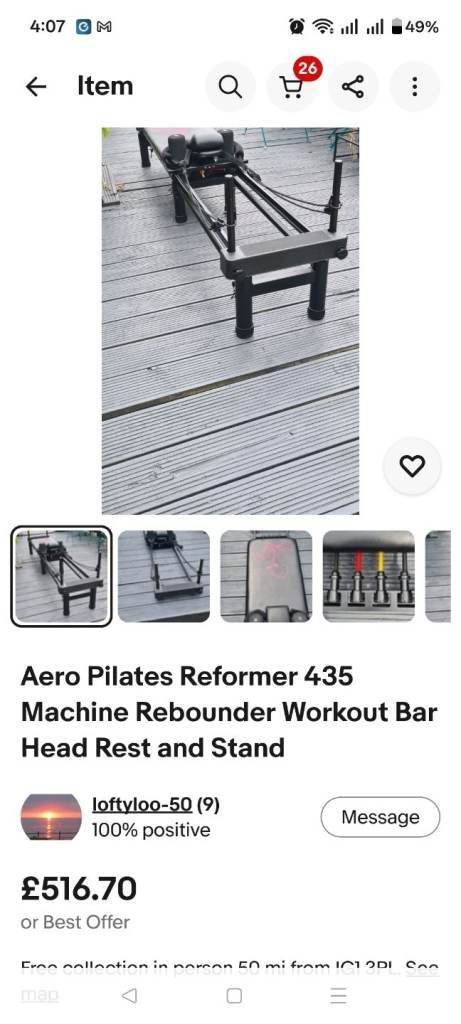Select the headrest photo thumbnail

click(266, 576)
